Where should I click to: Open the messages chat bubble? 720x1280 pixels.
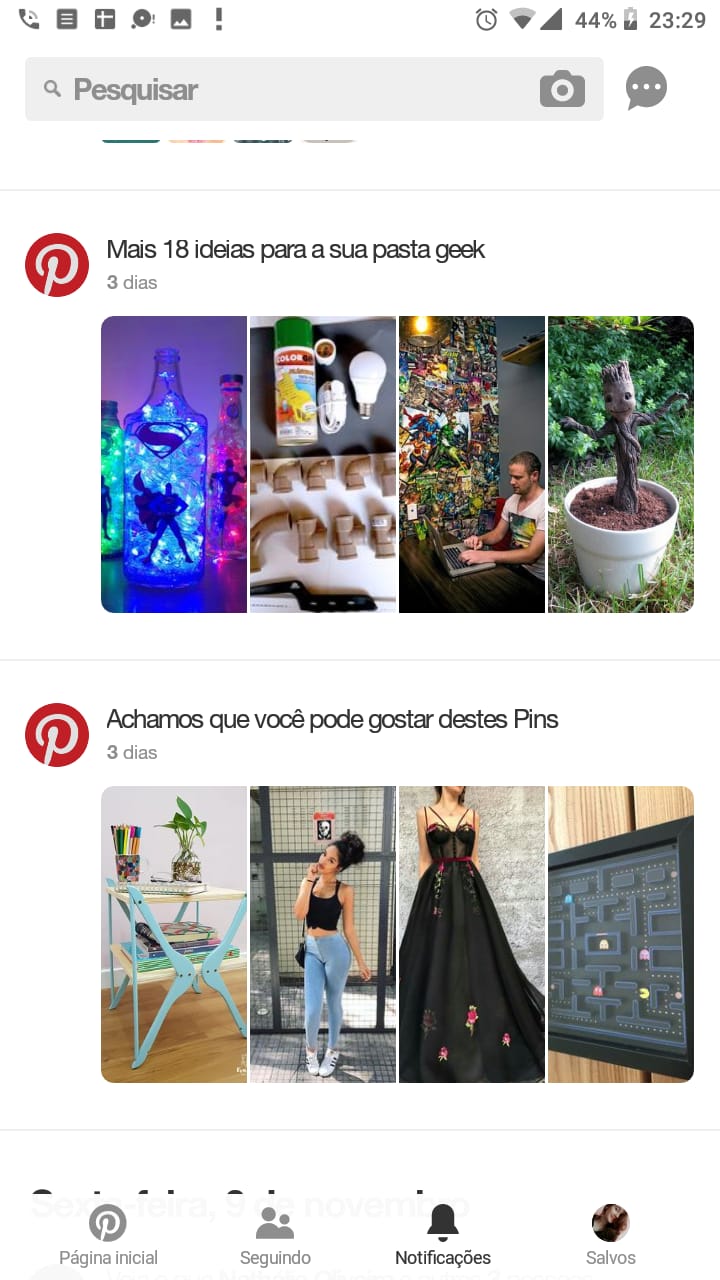[x=646, y=89]
